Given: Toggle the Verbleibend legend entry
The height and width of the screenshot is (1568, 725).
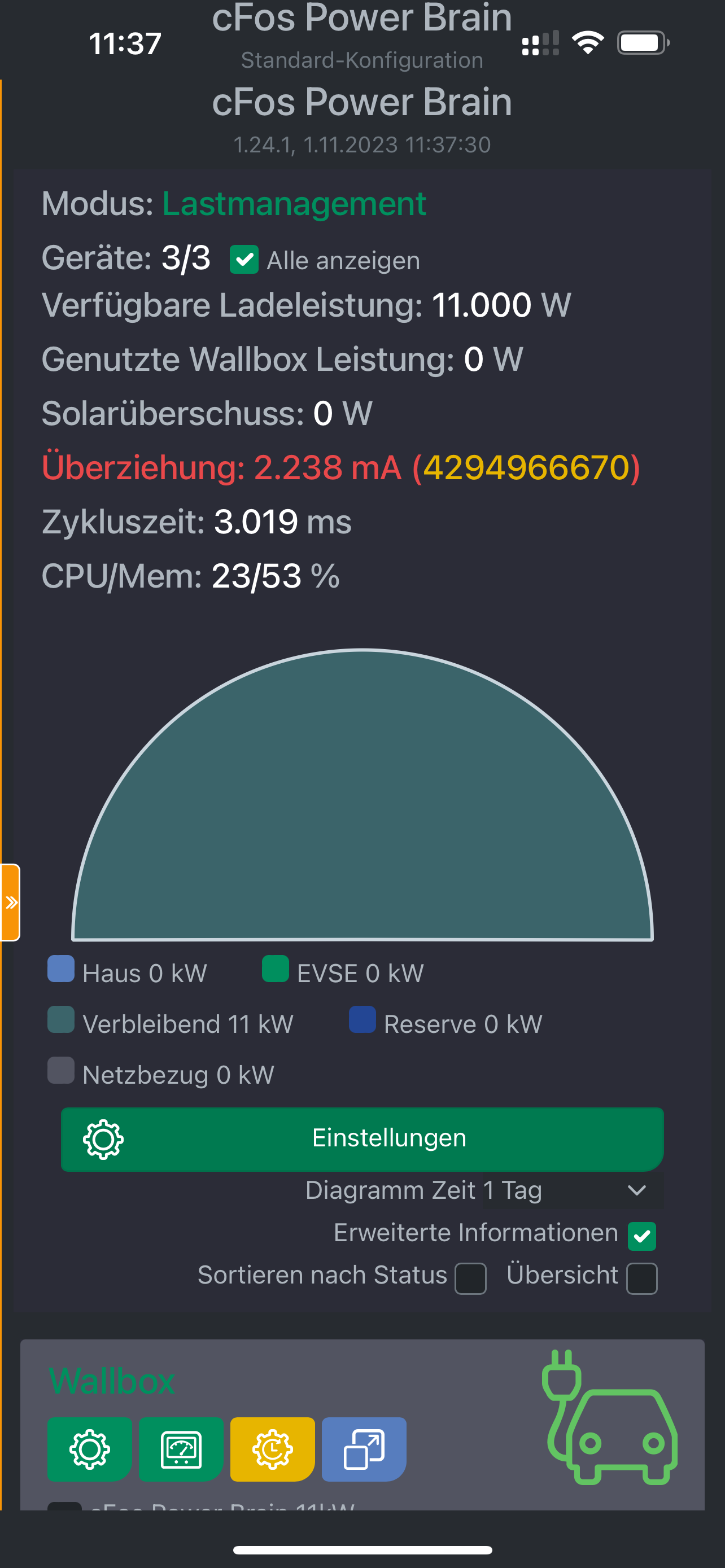Looking at the screenshot, I should [171, 1023].
